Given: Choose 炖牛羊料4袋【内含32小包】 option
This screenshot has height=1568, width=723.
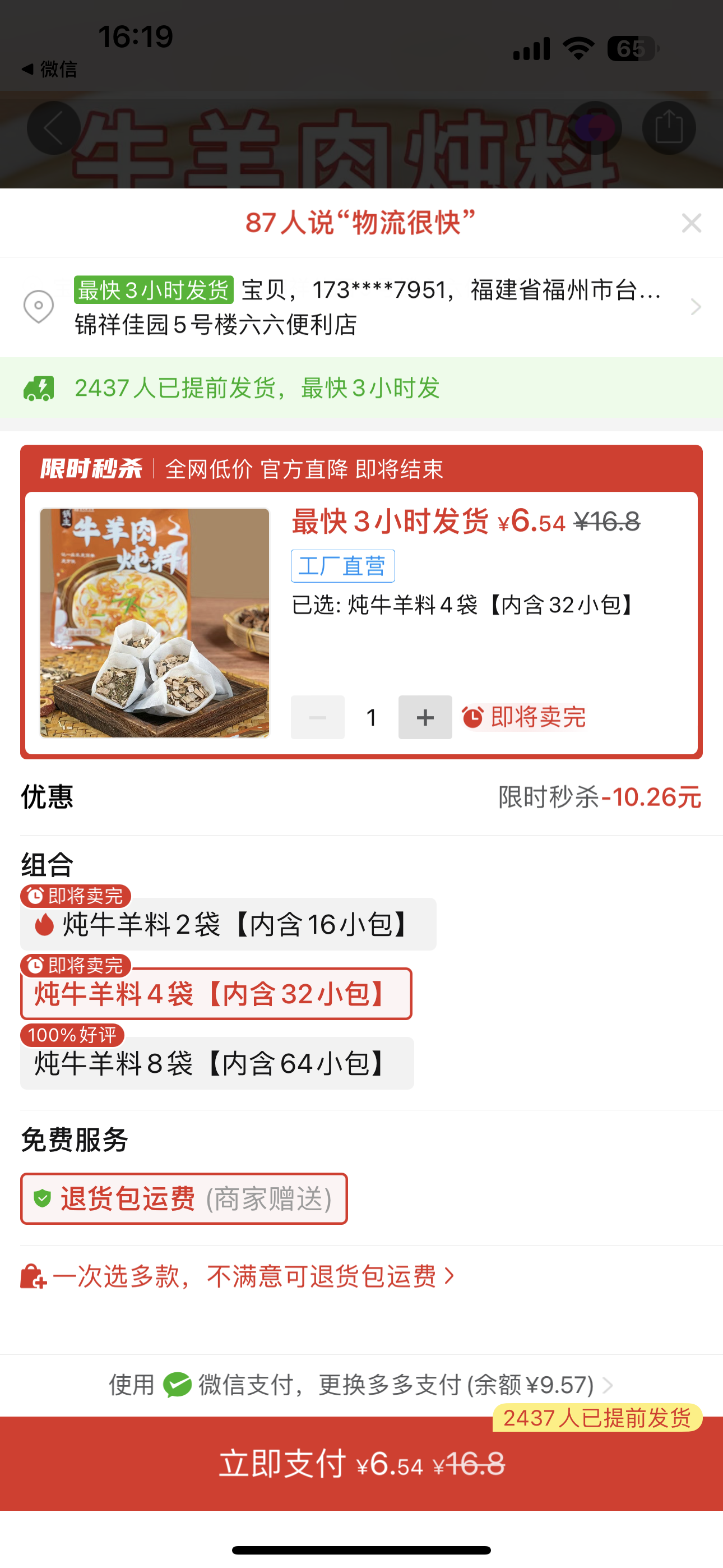Looking at the screenshot, I should pos(216,993).
